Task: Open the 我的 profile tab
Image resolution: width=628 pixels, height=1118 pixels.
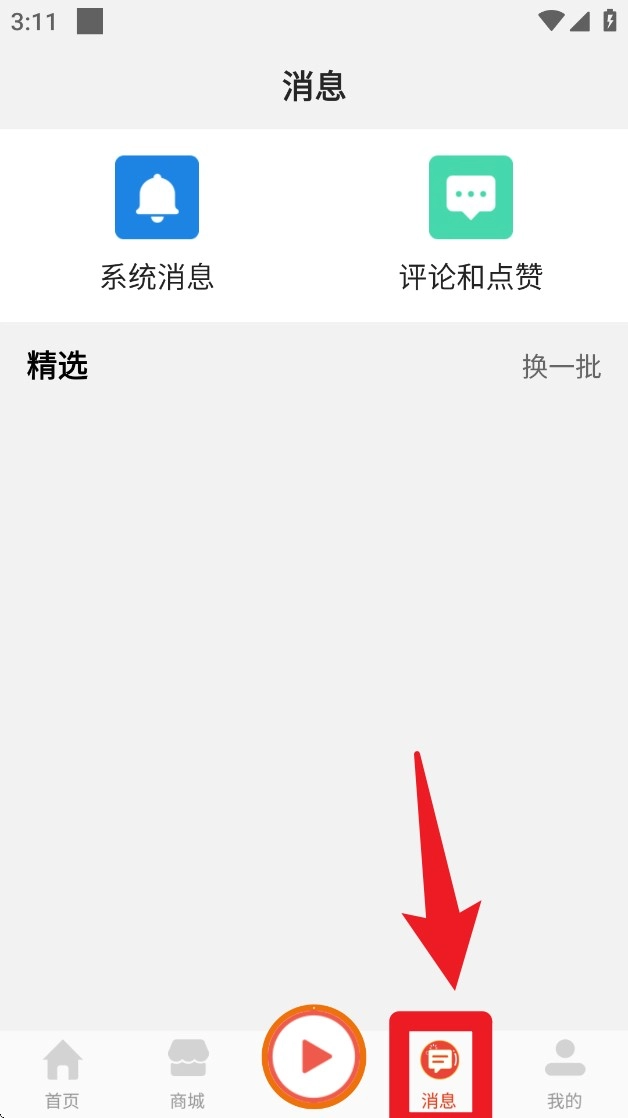Action: tap(564, 1073)
